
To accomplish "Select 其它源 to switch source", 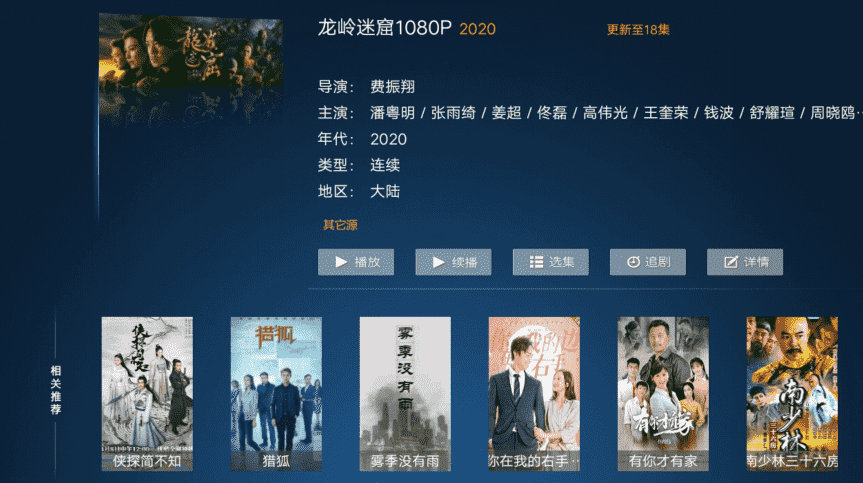I will pyautogui.click(x=340, y=225).
